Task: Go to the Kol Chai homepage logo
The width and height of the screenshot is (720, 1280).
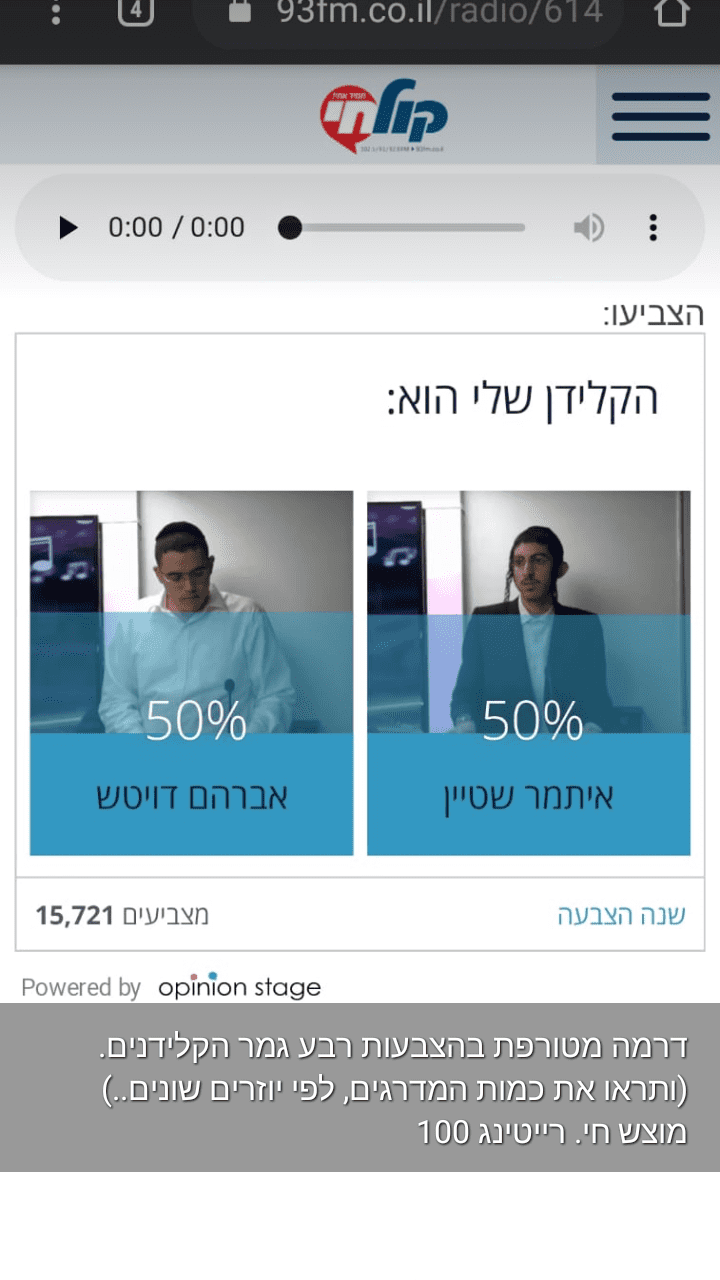Action: 384,116
